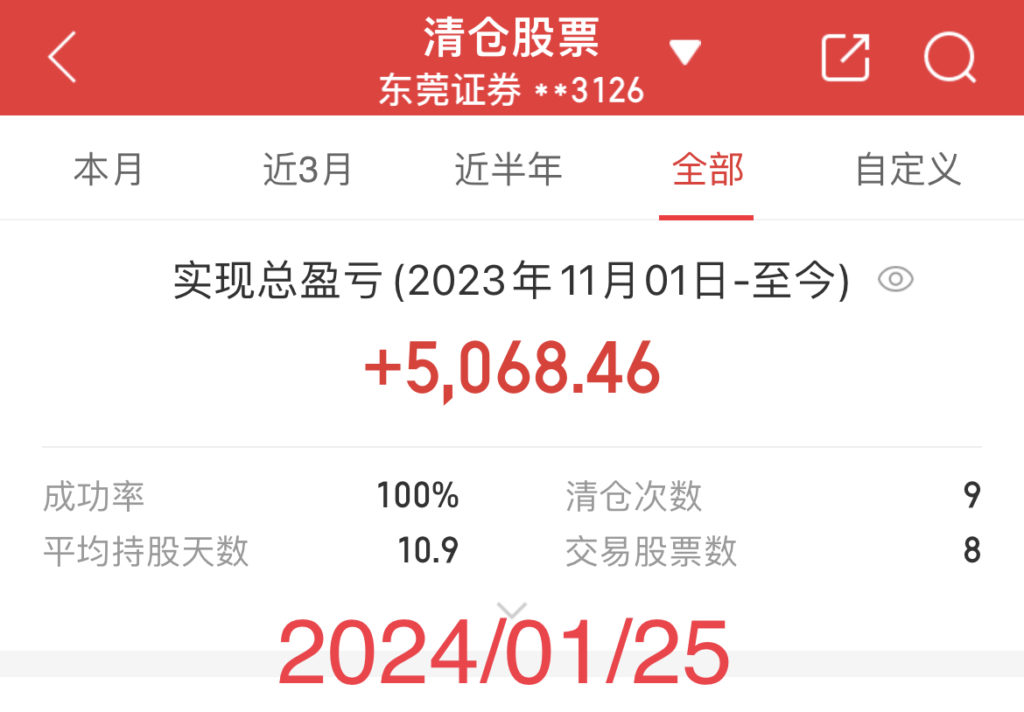Expand more statistics with the chevron
The height and width of the screenshot is (712, 1024).
point(512,610)
